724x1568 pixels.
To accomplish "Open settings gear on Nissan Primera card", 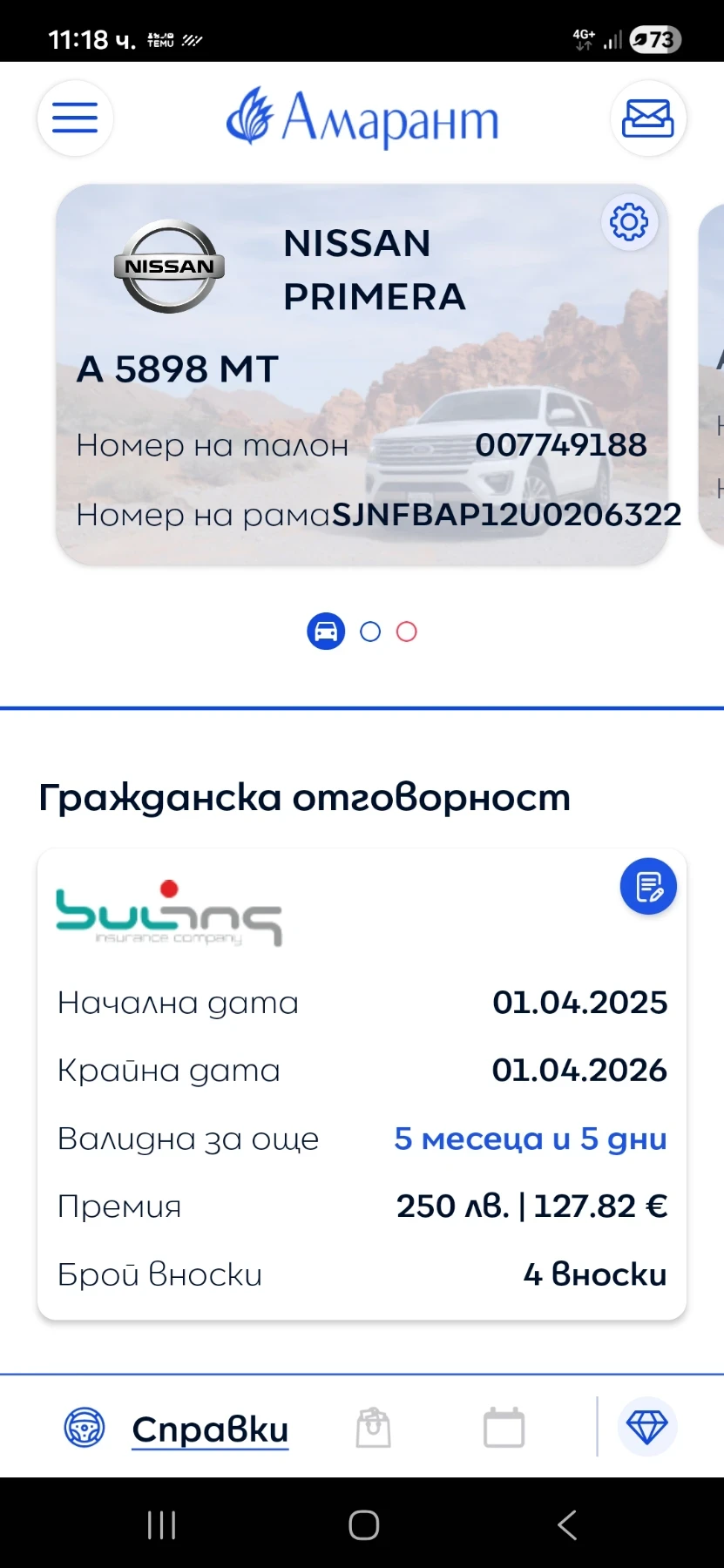I will [x=629, y=222].
